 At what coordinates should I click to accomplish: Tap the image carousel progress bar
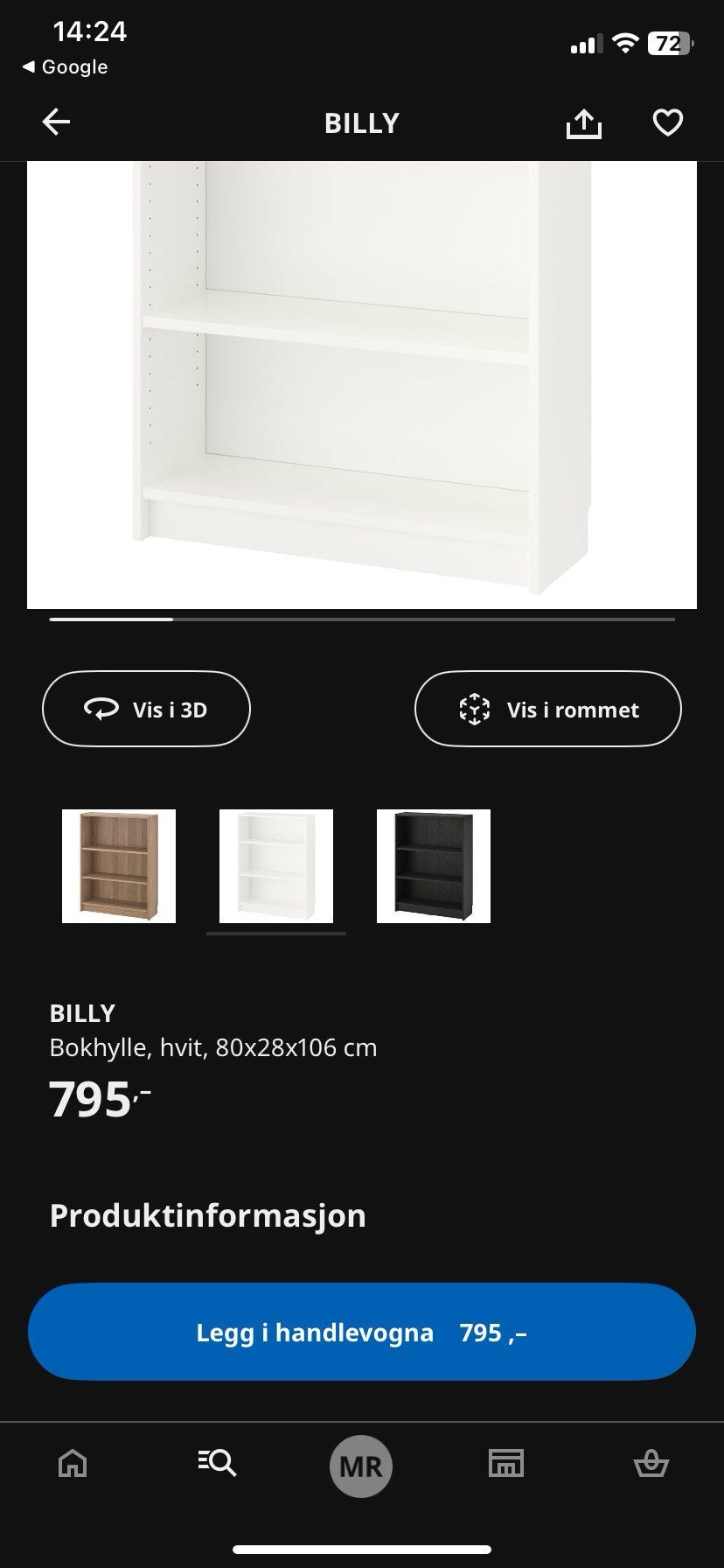[361, 619]
